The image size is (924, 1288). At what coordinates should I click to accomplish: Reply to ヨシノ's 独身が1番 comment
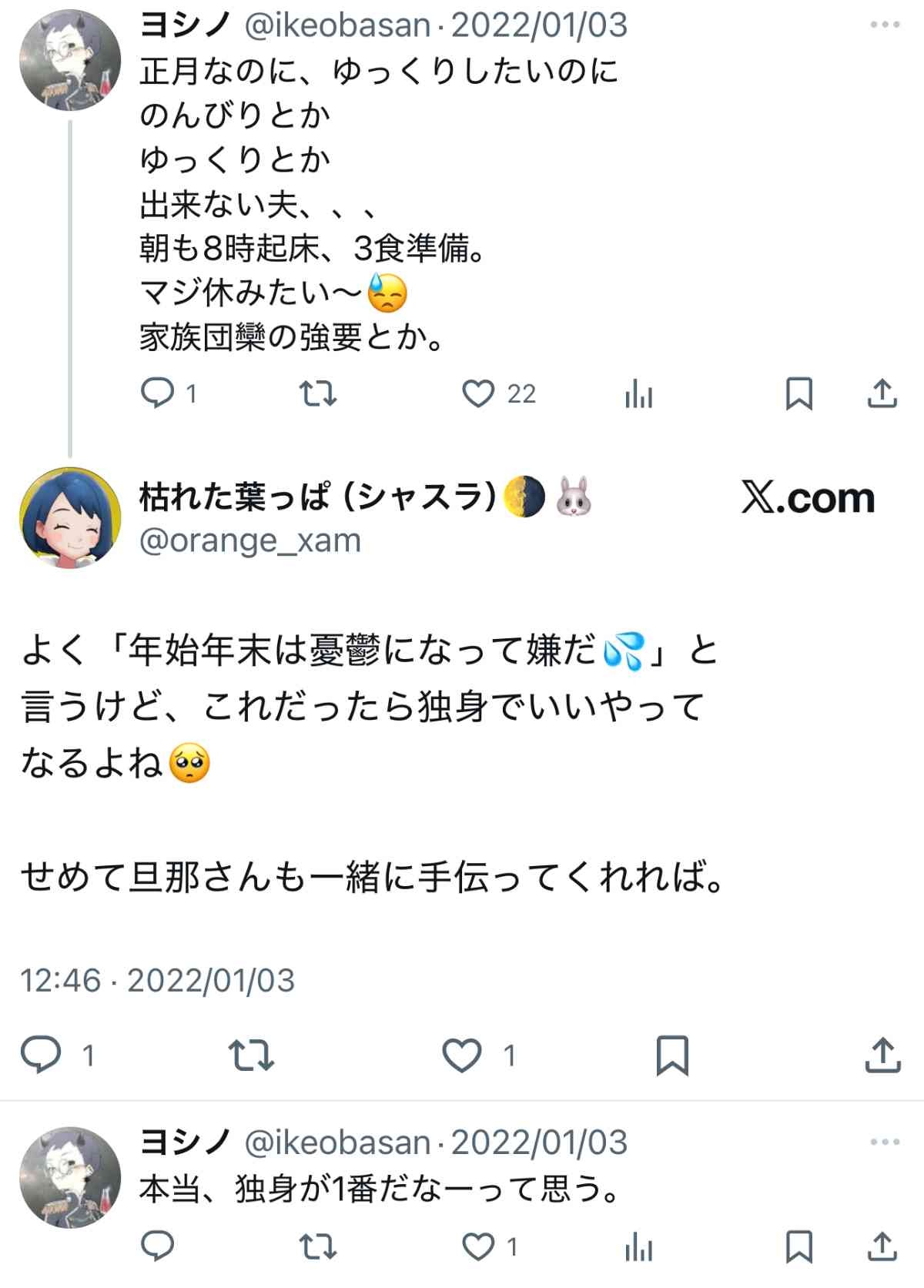pyautogui.click(x=158, y=1246)
